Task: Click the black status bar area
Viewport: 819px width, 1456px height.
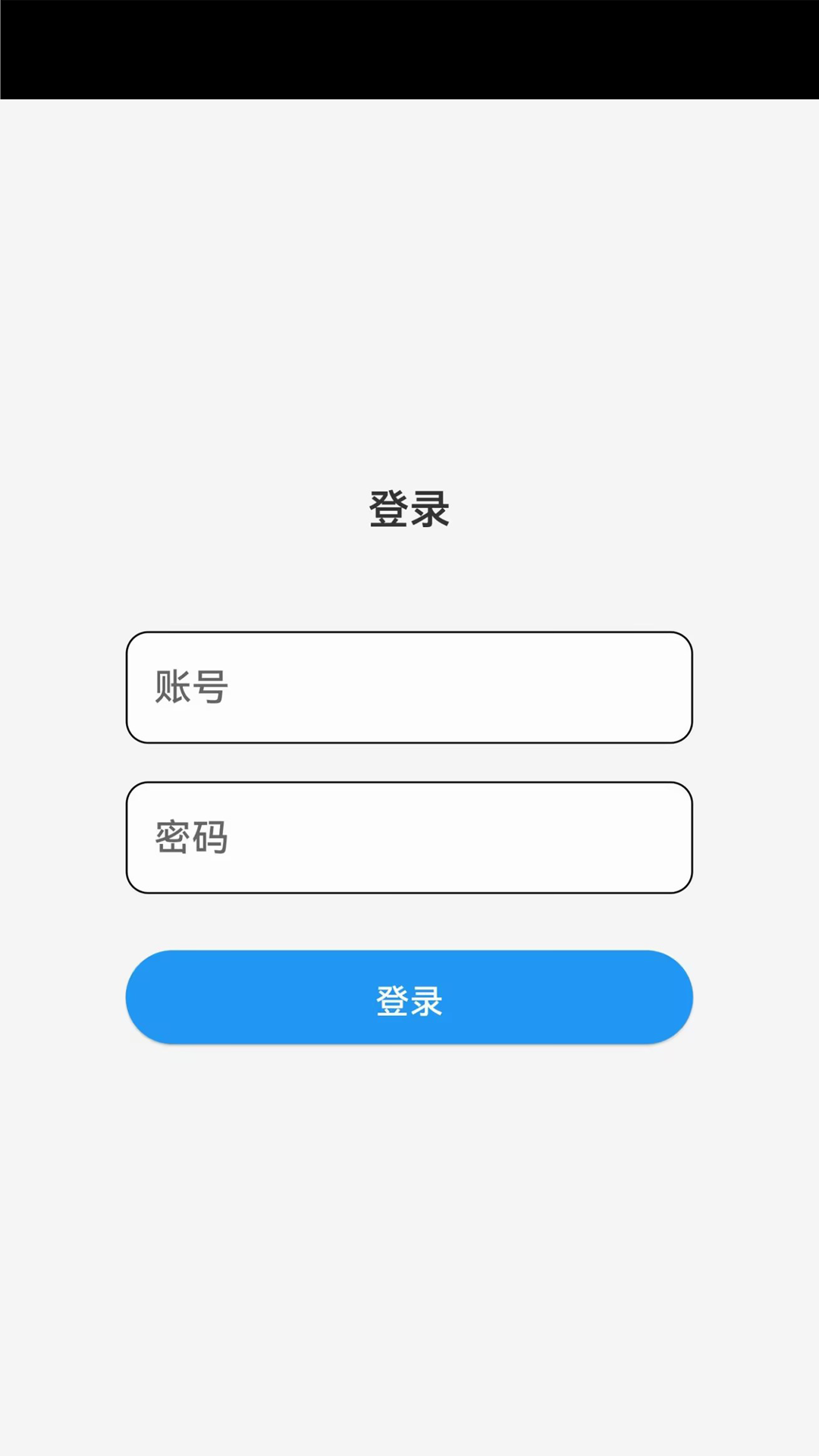Action: [409, 49]
